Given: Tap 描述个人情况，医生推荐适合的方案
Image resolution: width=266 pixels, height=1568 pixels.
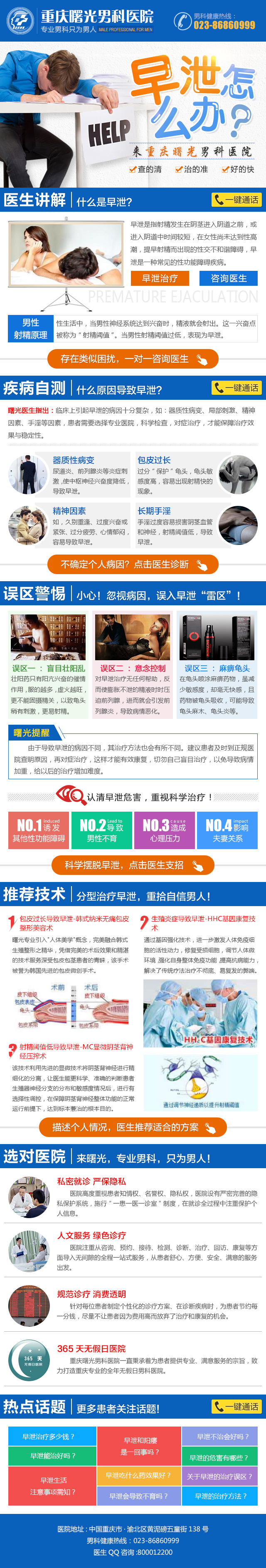Looking at the screenshot, I should pyautogui.click(x=133, y=1127).
